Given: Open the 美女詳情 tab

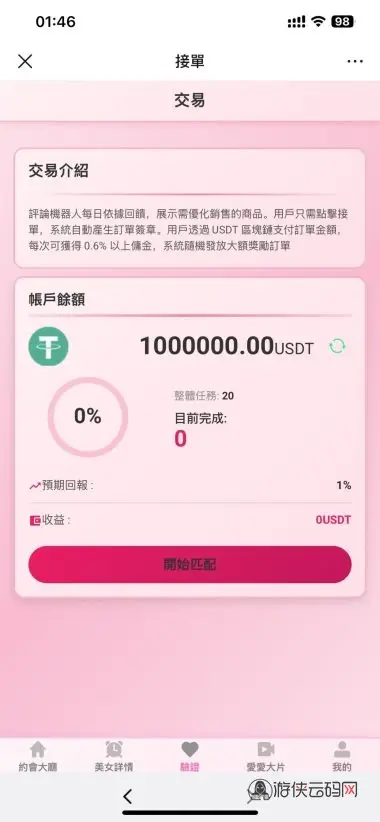Looking at the screenshot, I should pyautogui.click(x=114, y=756).
